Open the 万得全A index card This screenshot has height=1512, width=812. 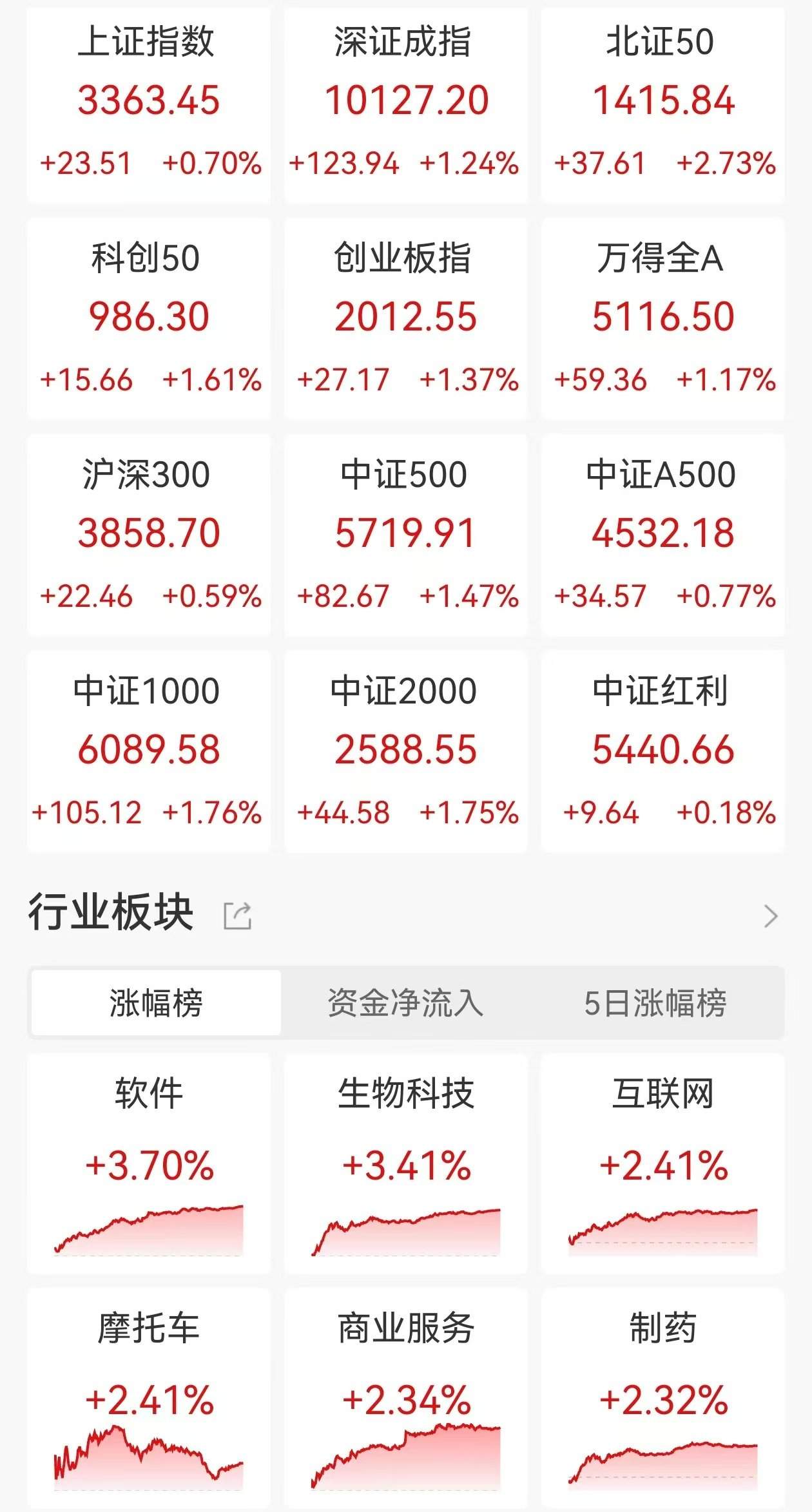(x=662, y=316)
